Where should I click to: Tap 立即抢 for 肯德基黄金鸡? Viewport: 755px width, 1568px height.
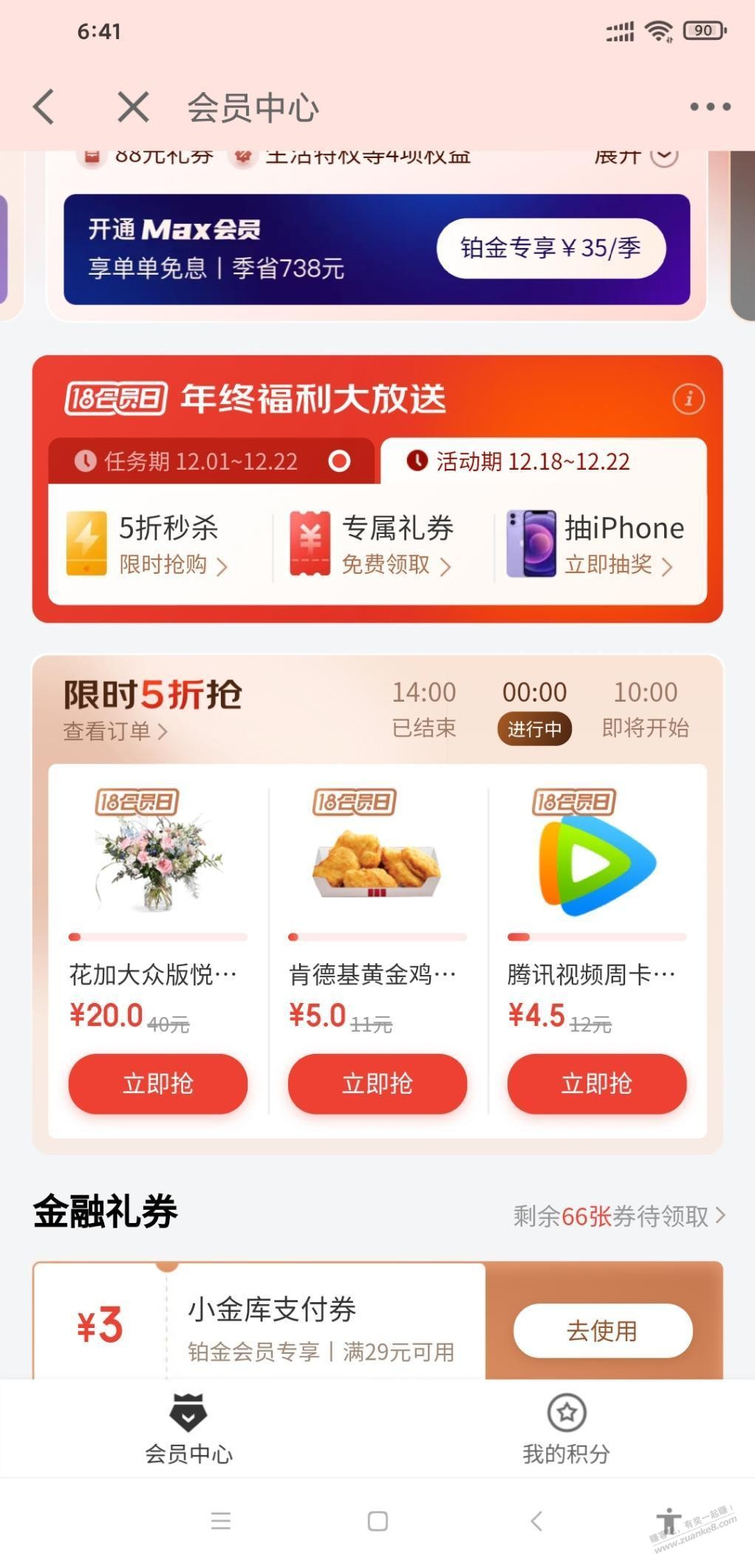pyautogui.click(x=377, y=1083)
